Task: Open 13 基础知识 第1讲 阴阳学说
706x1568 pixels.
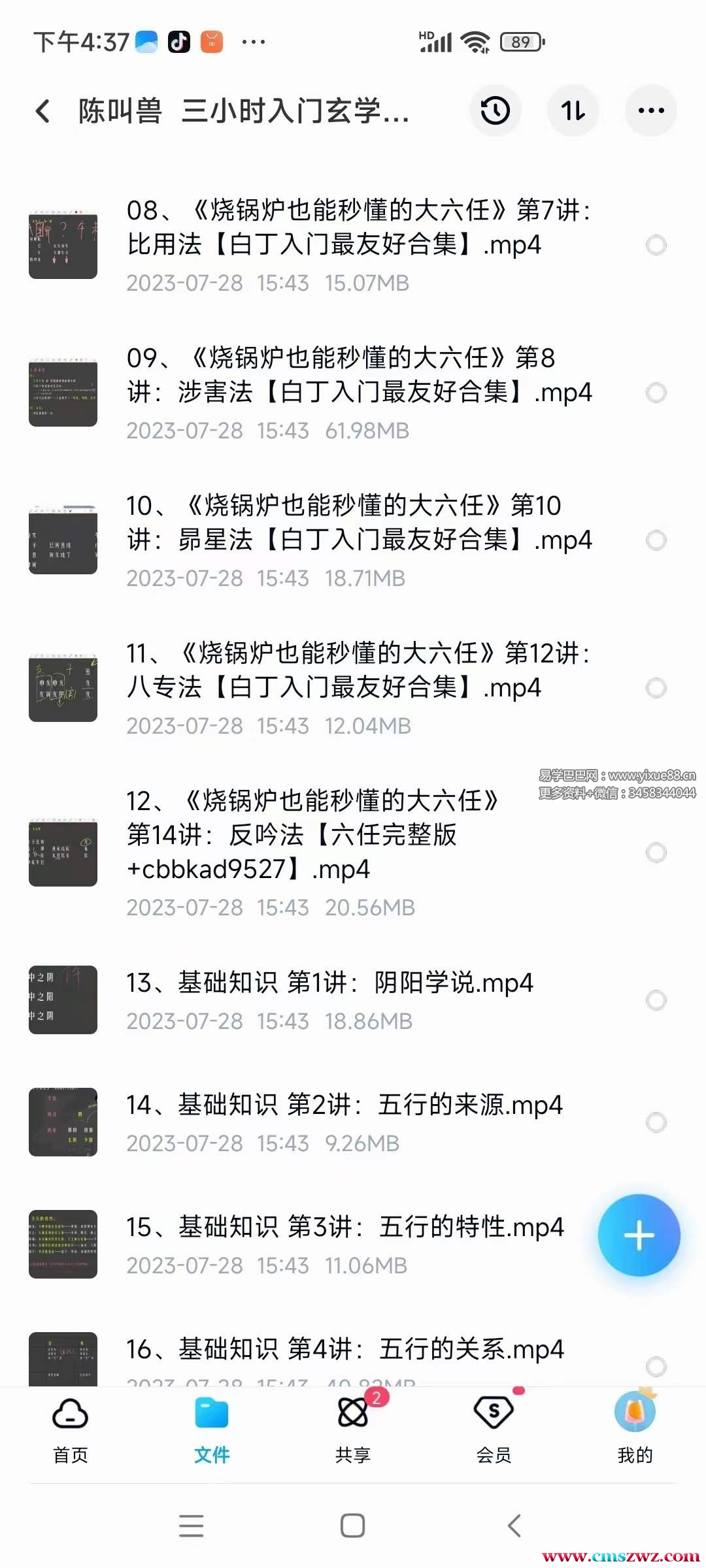Action: pos(330,983)
